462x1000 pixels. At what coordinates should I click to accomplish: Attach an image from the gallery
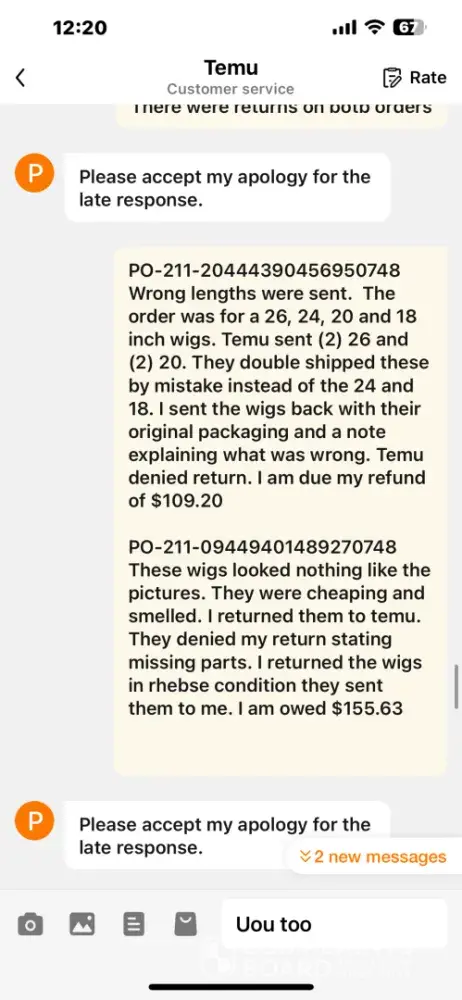click(82, 924)
